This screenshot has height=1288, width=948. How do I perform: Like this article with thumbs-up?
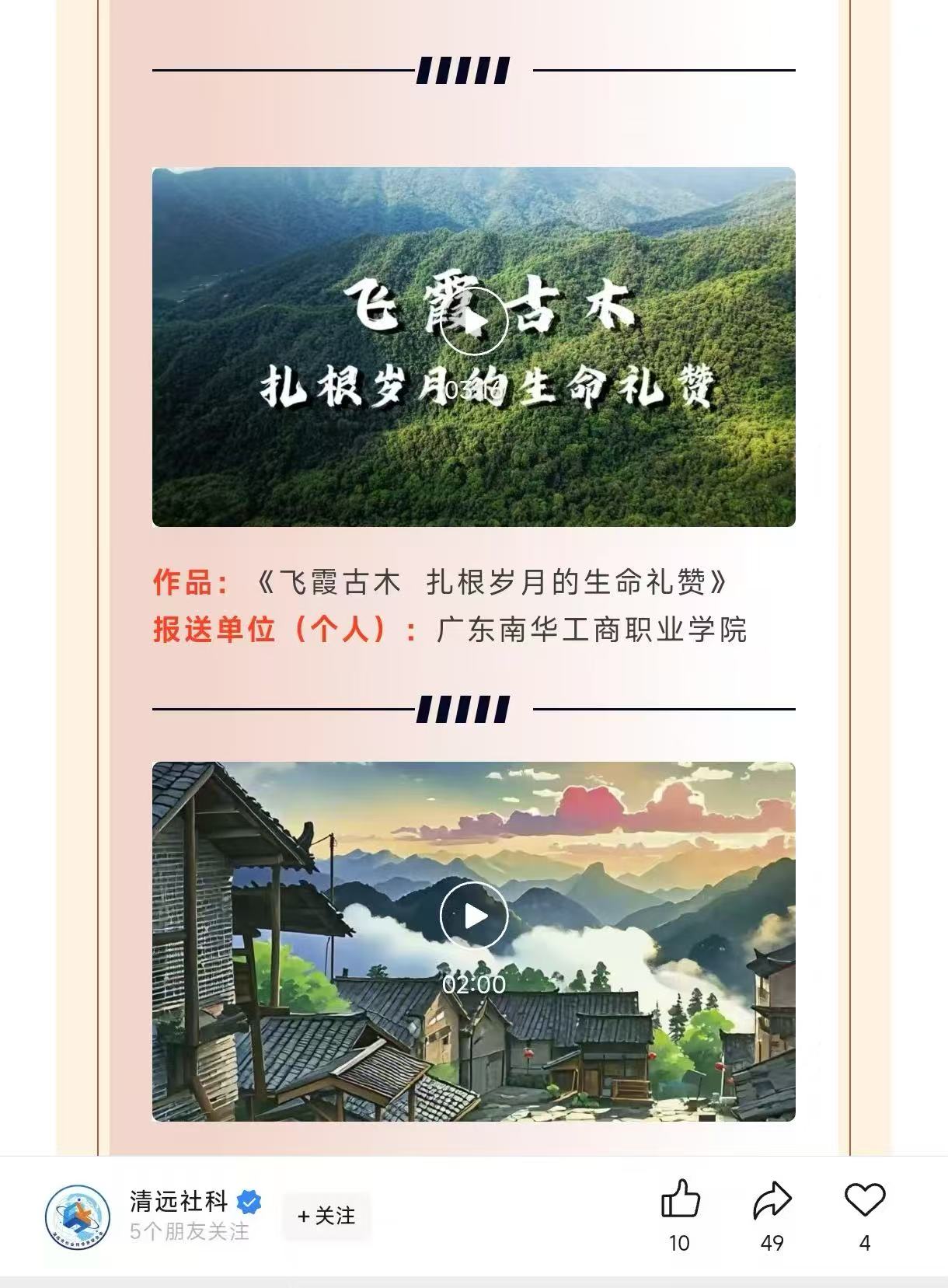point(680,1199)
